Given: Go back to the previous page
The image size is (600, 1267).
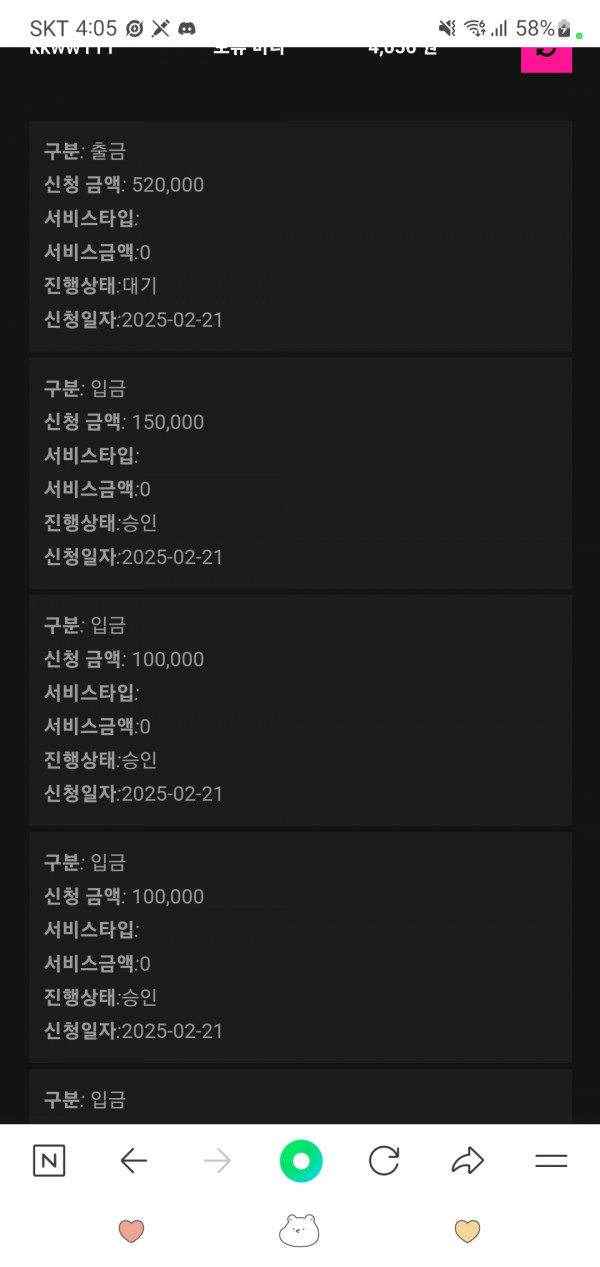Looking at the screenshot, I should 133,1160.
